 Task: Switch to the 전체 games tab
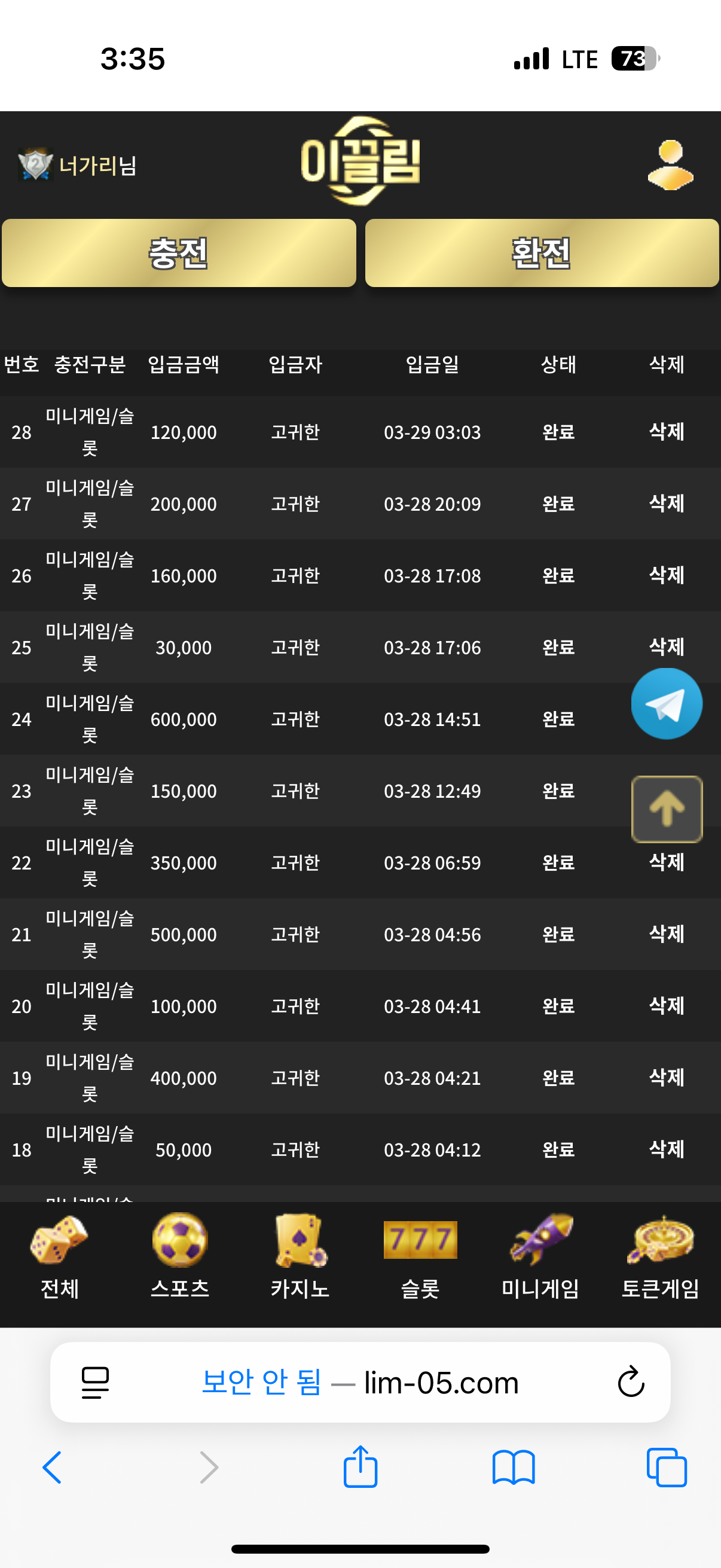(x=59, y=1256)
